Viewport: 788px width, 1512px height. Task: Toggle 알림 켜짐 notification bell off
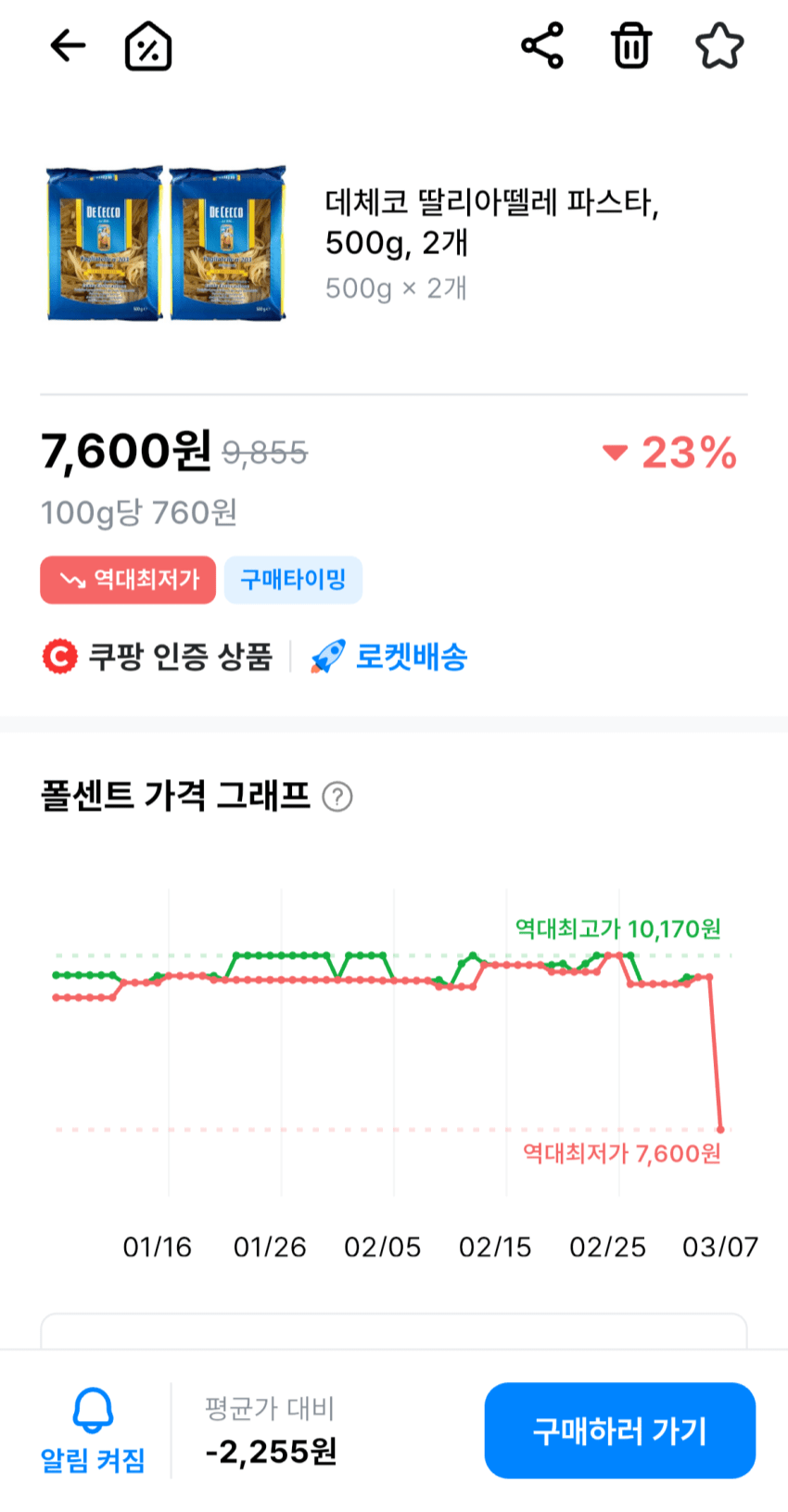[x=90, y=1429]
